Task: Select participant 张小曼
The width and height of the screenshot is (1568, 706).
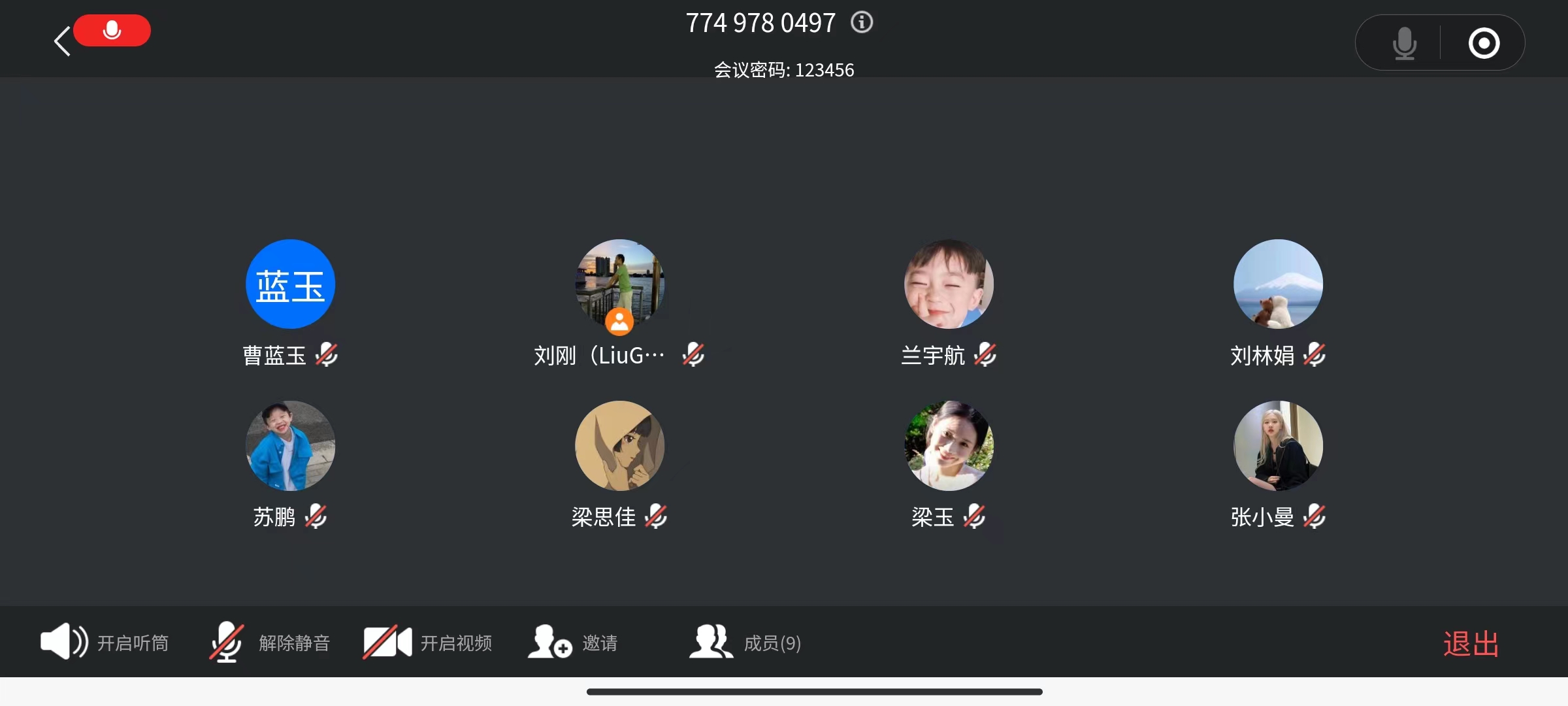Action: [x=1278, y=446]
